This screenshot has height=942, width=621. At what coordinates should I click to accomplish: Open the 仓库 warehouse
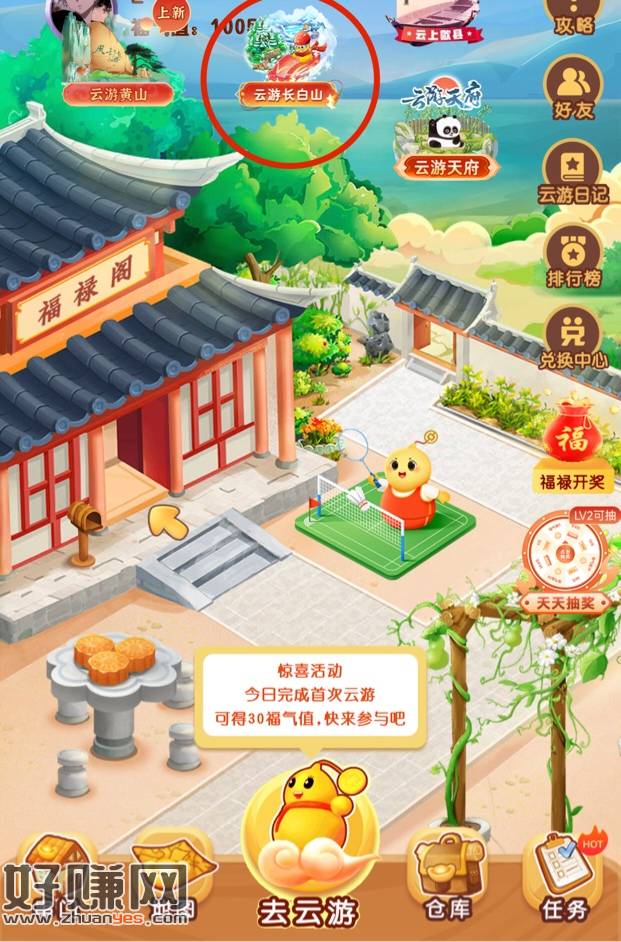[445, 875]
